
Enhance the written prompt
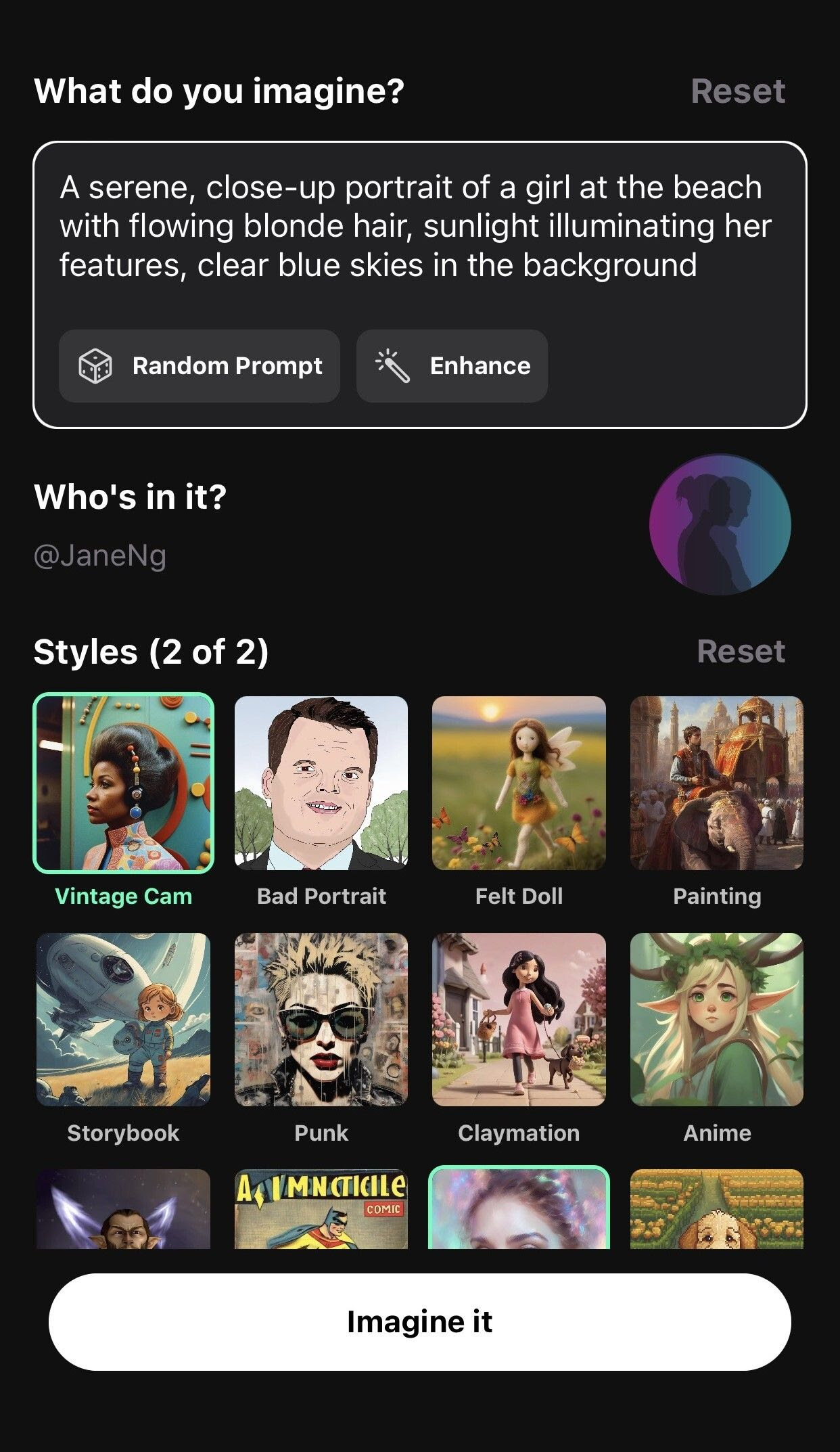coord(452,366)
